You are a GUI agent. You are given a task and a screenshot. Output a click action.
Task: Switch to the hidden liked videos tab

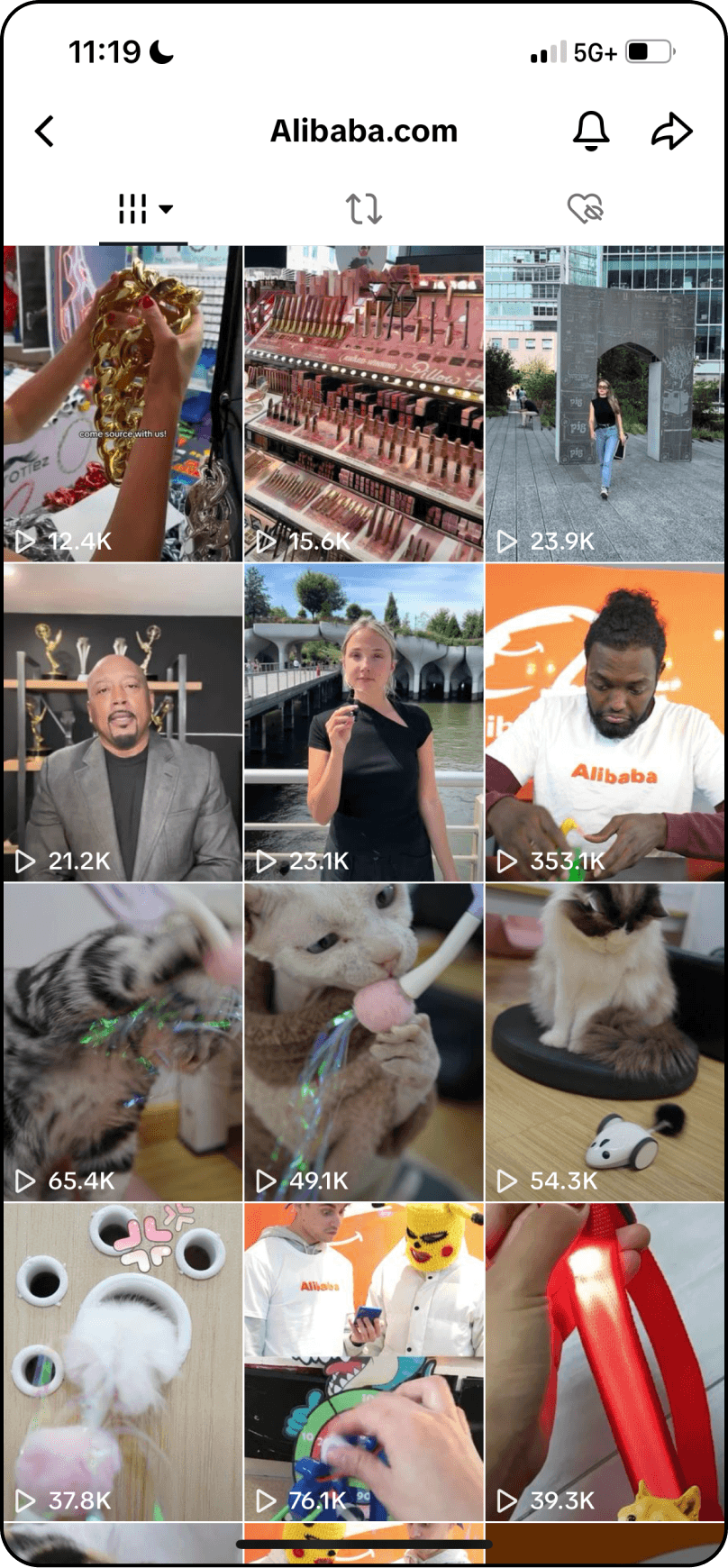click(585, 209)
